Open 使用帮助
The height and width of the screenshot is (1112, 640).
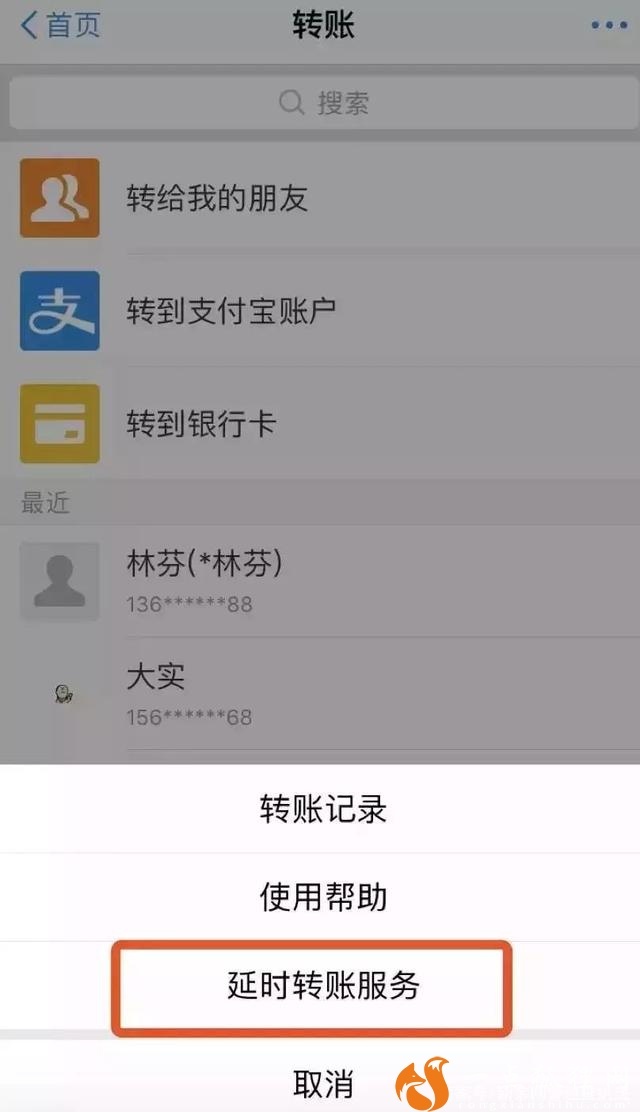coord(322,896)
